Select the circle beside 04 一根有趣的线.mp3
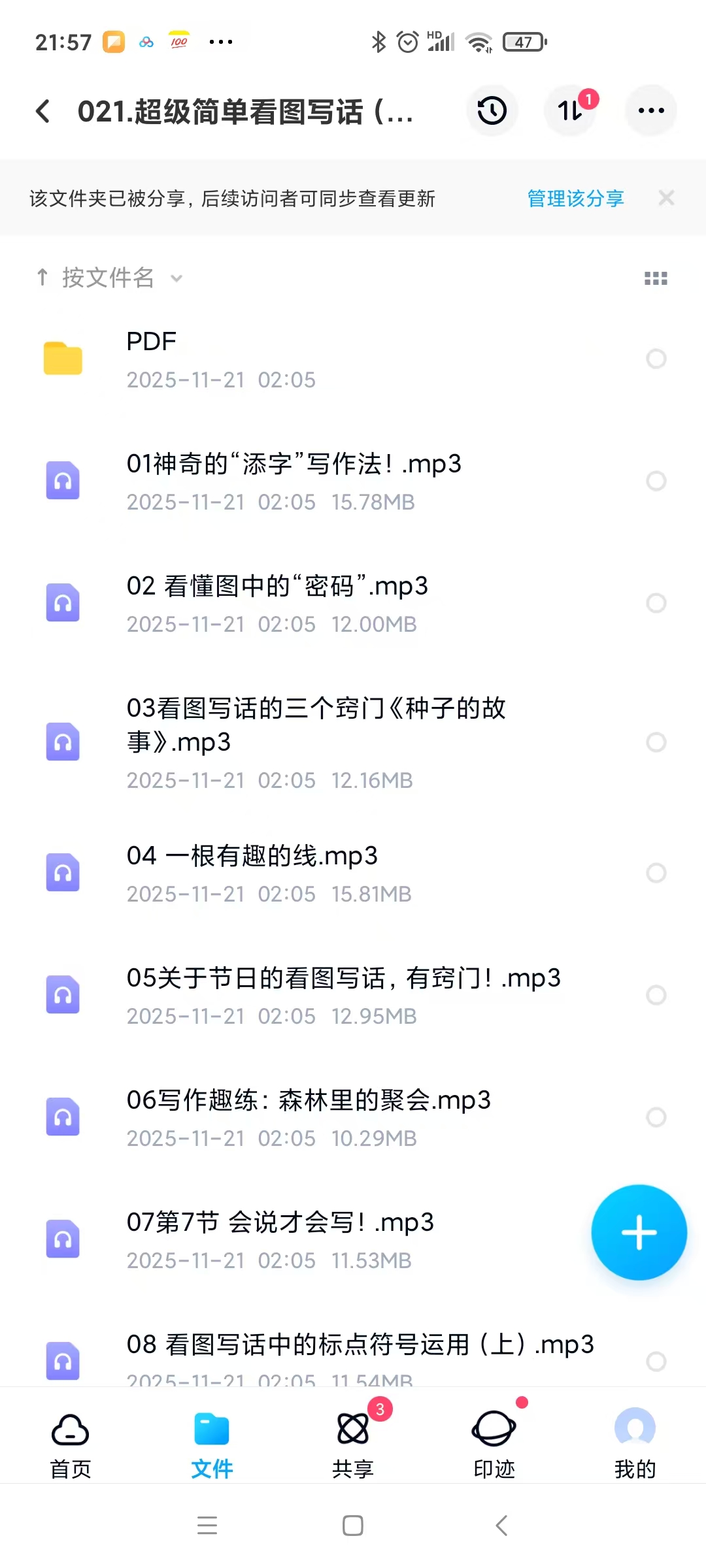 (x=656, y=873)
